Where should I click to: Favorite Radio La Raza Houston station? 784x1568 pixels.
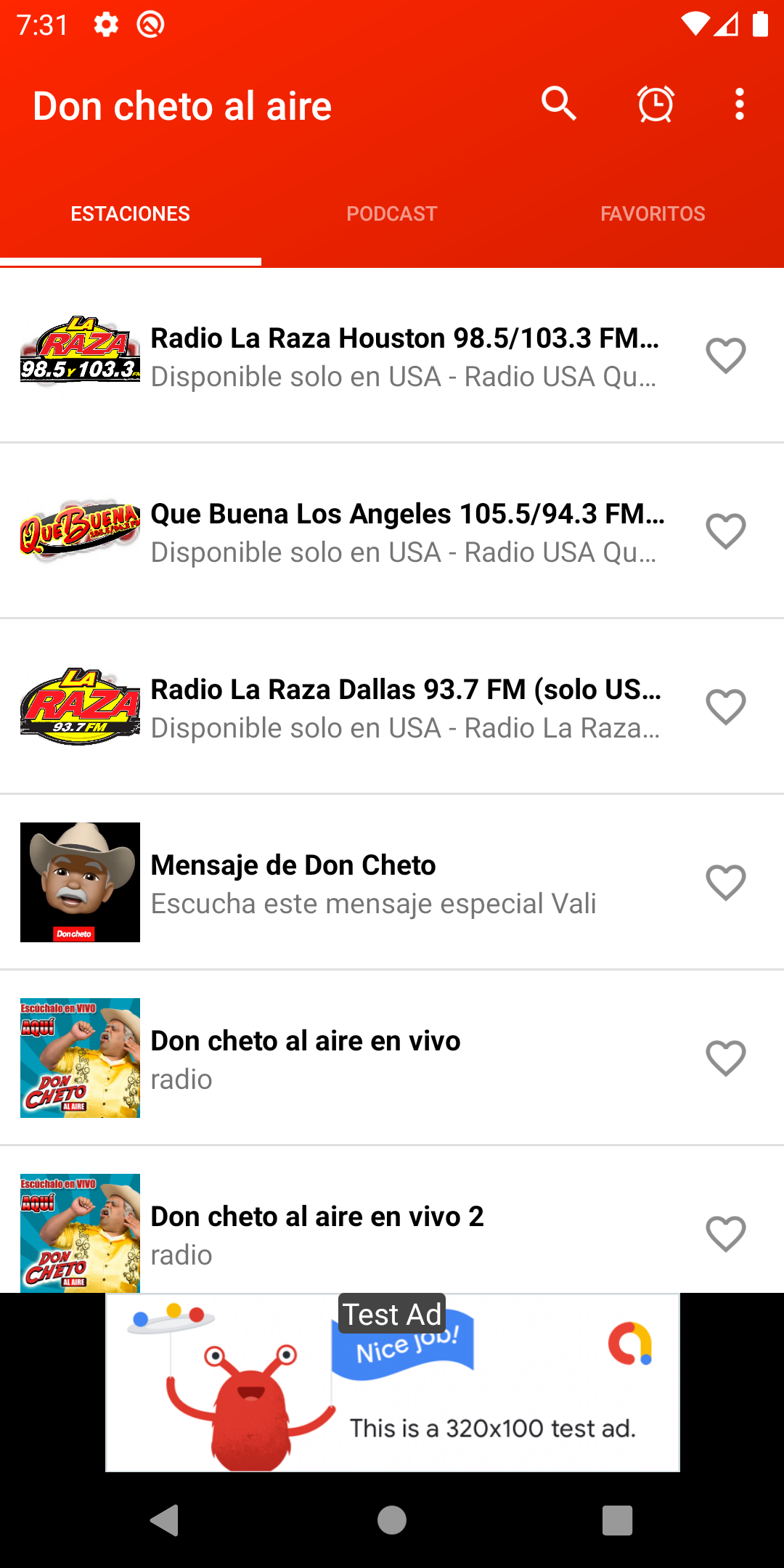pos(726,356)
